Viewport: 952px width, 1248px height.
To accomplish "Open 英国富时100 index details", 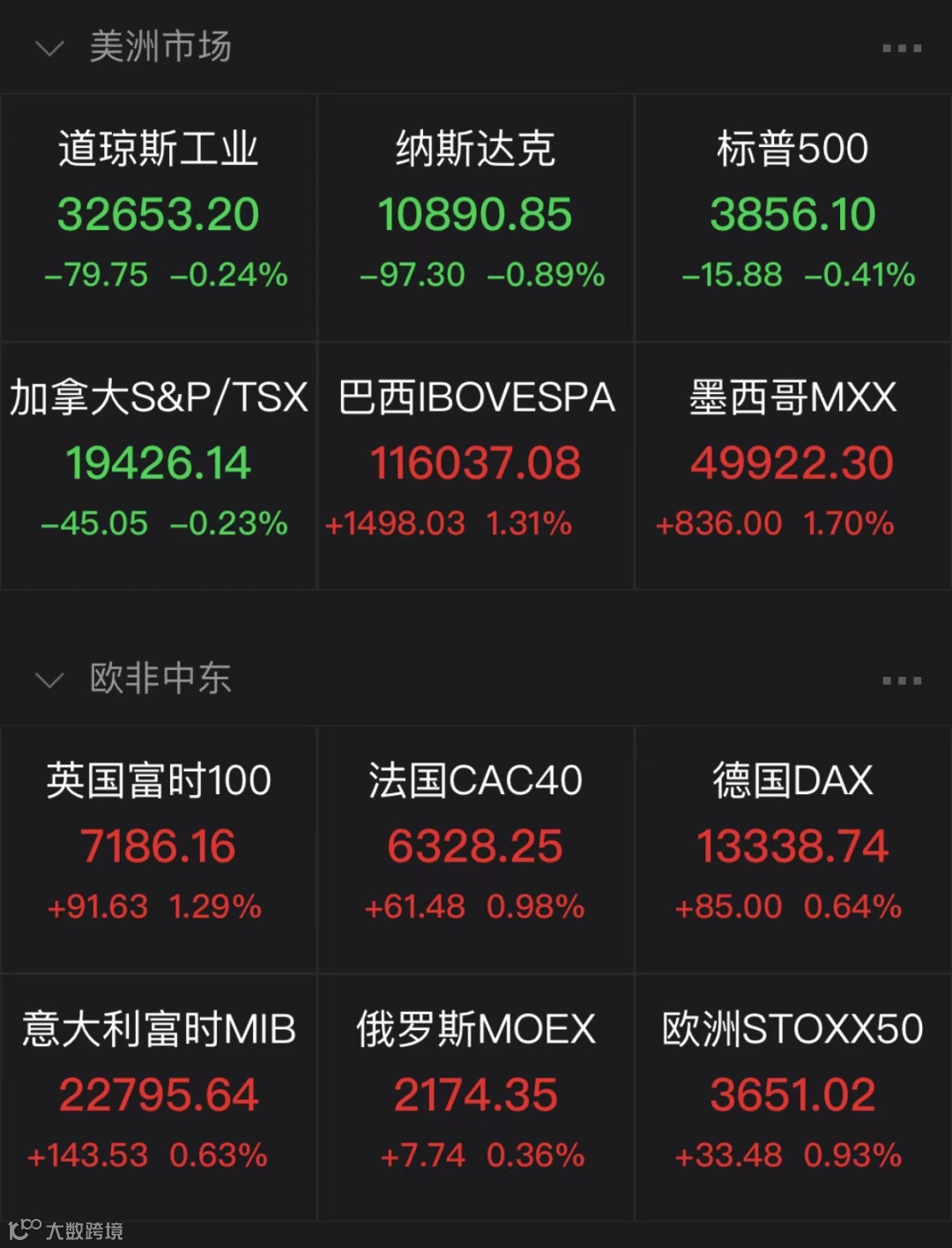I will 159,850.
